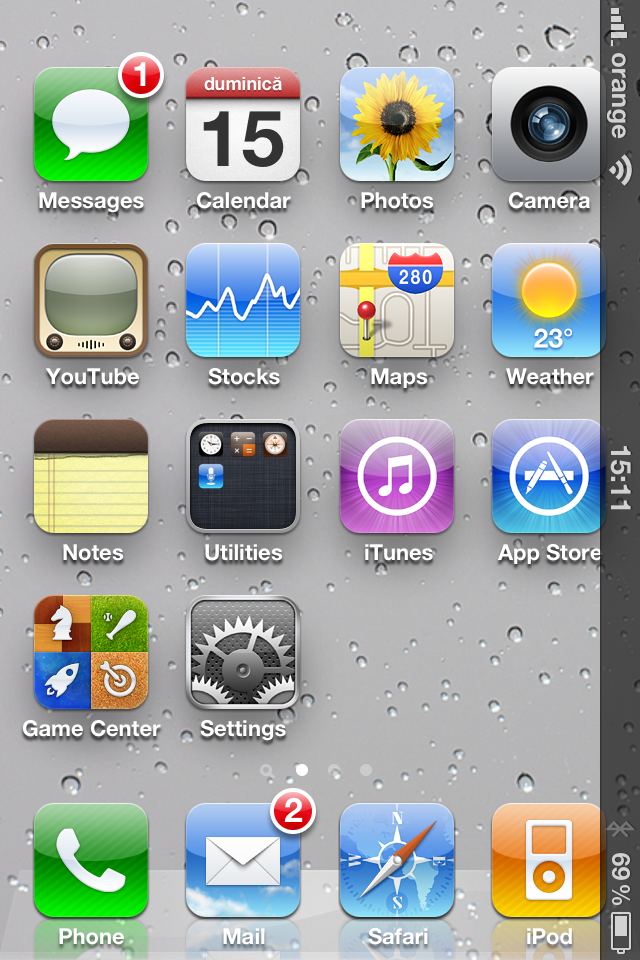Open the Photos app
The width and height of the screenshot is (640, 960).
397,125
